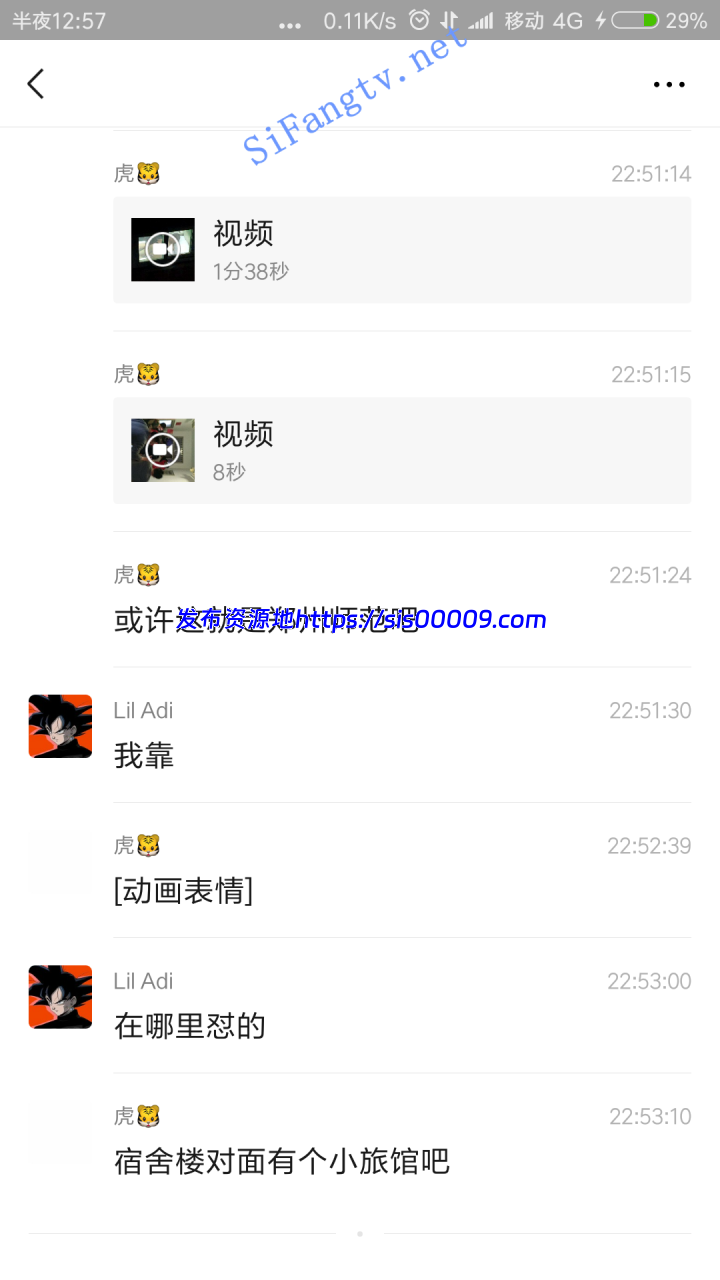Viewport: 720px width, 1280px height.
Task: Tap the vibrate mode status icon
Action: pyautogui.click(x=445, y=20)
